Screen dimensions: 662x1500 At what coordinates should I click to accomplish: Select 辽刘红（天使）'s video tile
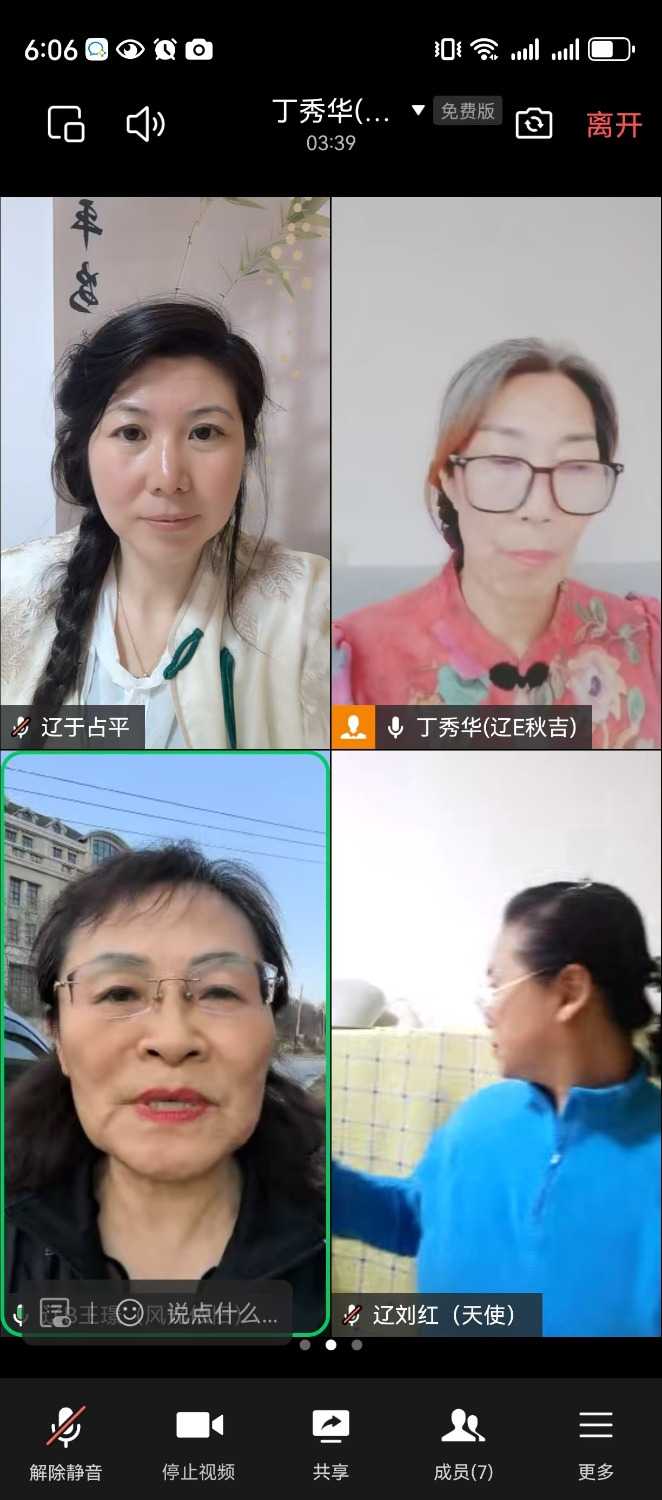tap(497, 1040)
